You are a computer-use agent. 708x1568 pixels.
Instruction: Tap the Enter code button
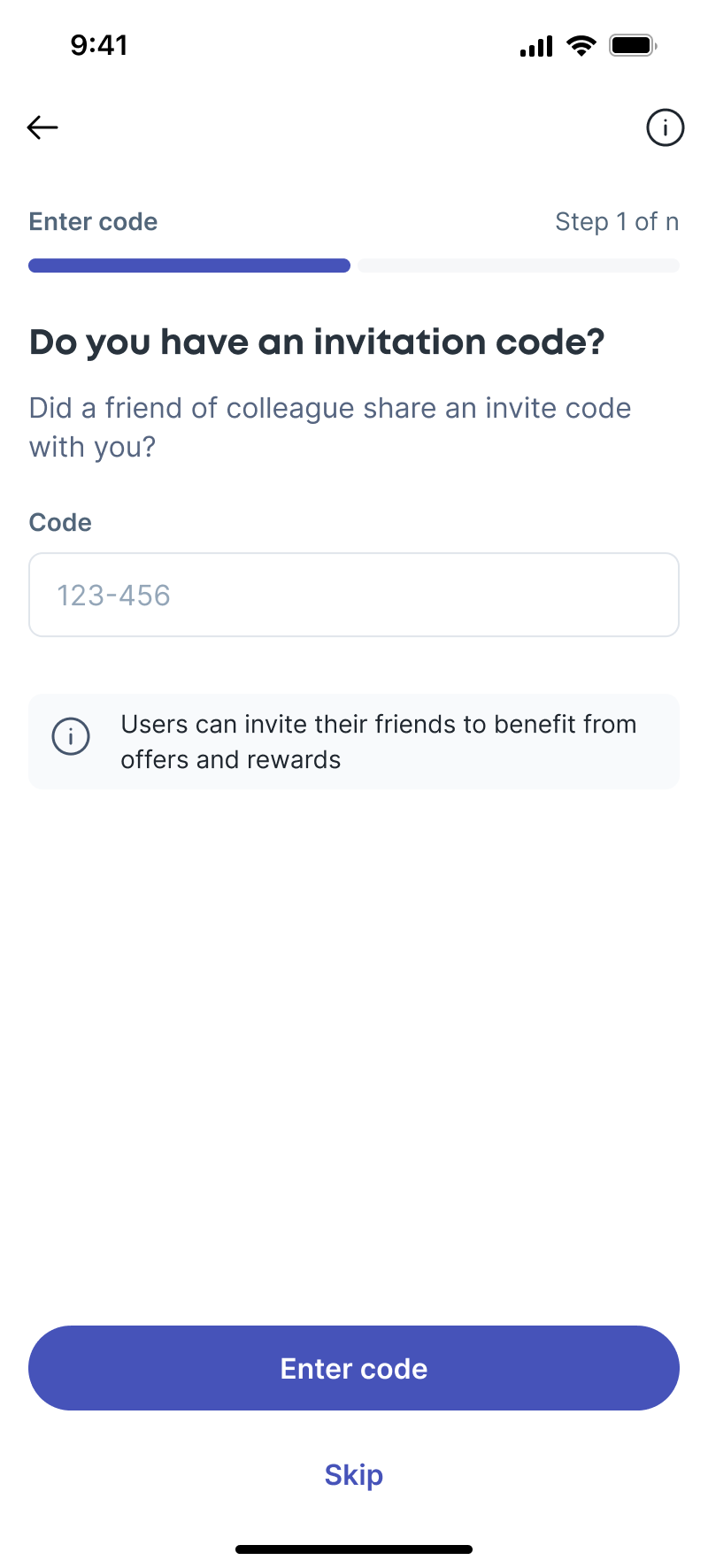(x=354, y=1368)
